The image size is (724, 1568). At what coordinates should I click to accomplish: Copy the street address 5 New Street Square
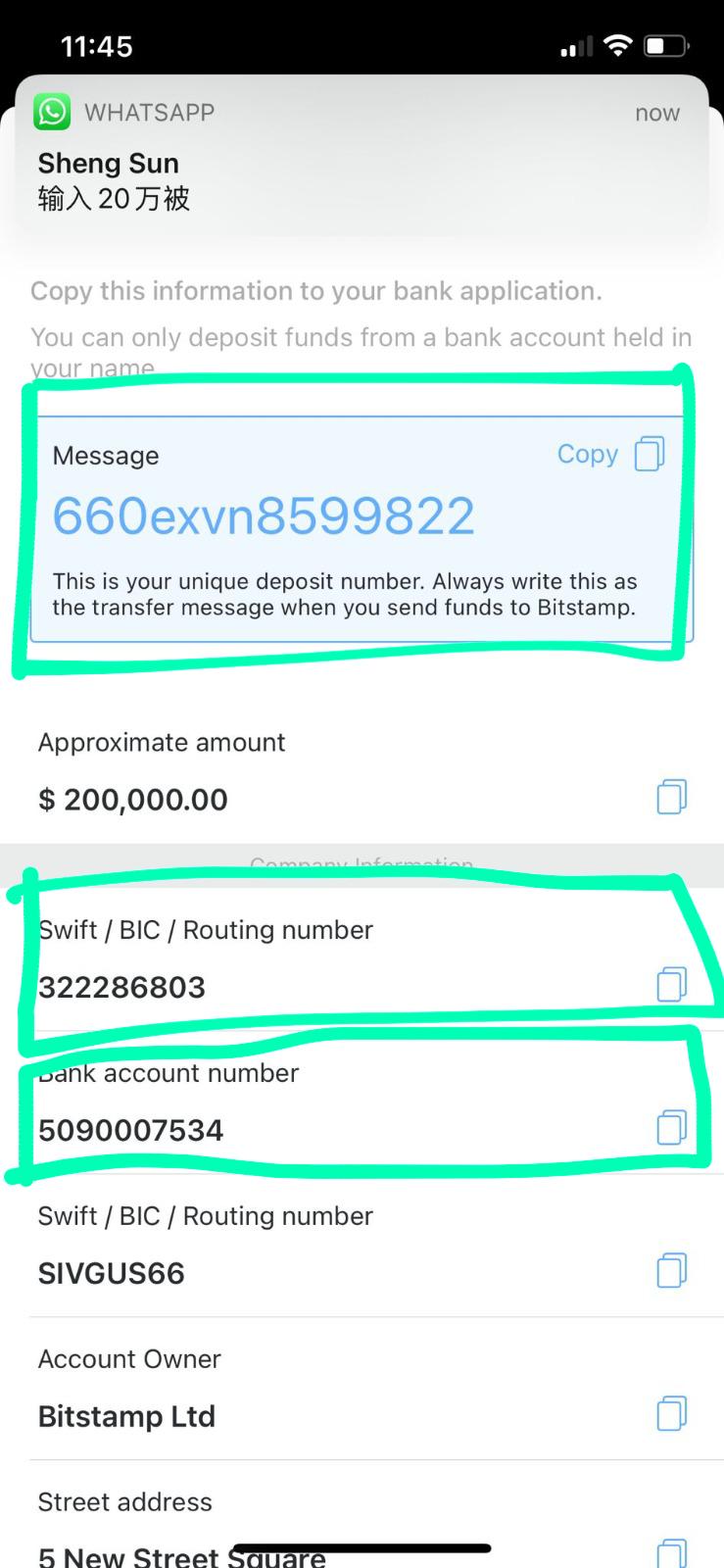671,1552
